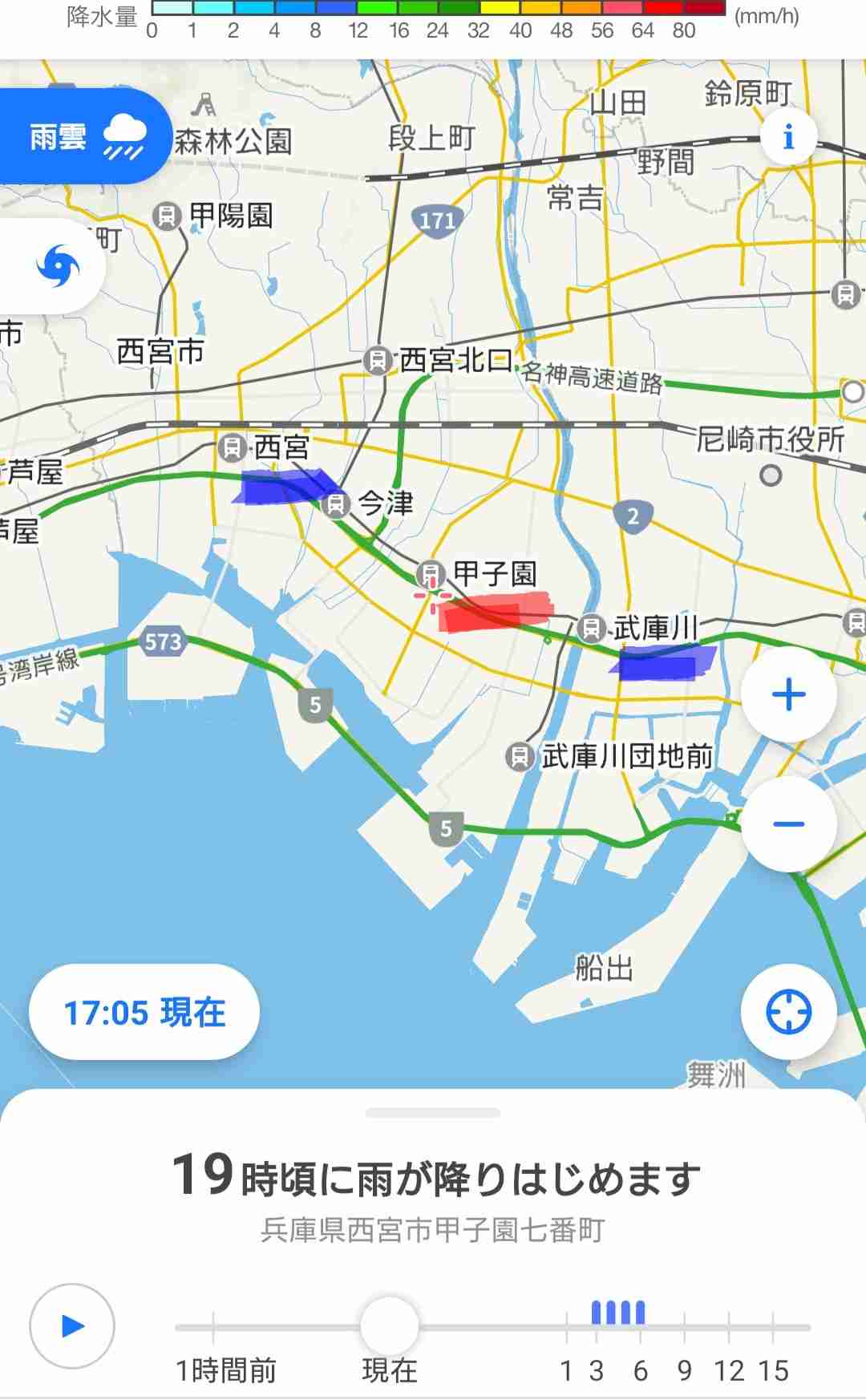Tap the timeline slider handle at 現在

pos(390,1326)
